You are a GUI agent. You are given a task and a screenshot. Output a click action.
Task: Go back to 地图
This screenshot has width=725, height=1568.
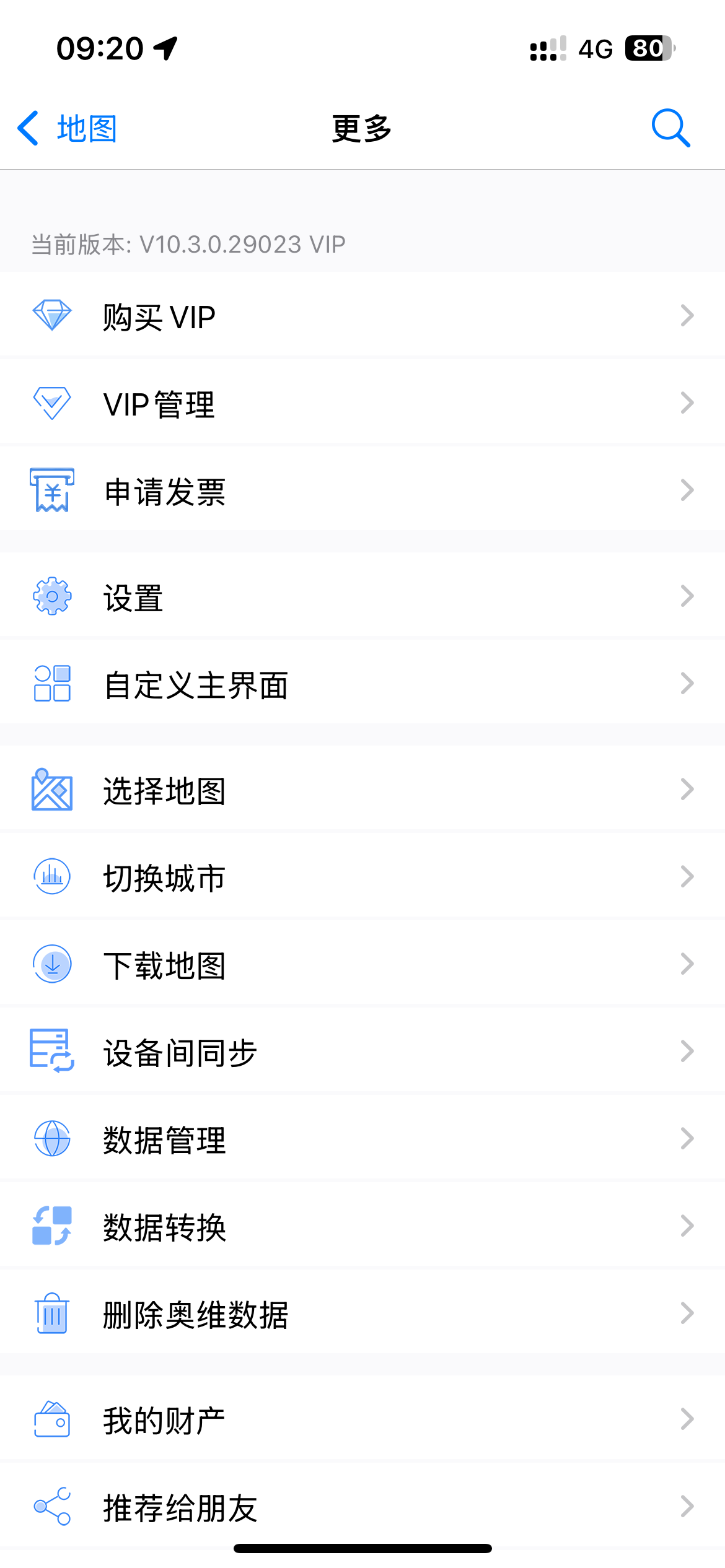[67, 129]
